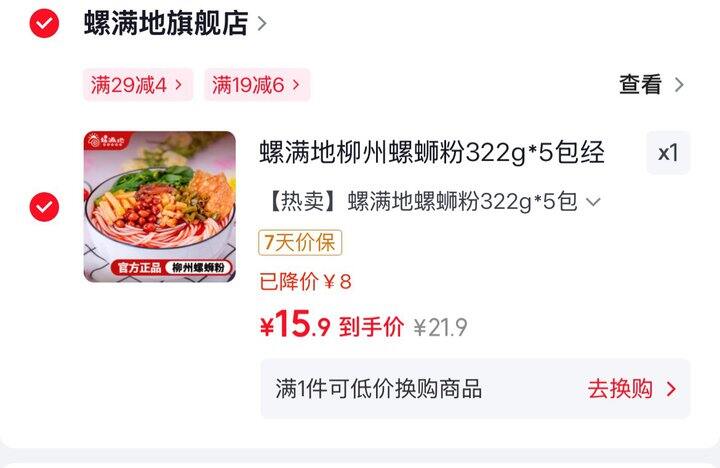Change the x1 item quantity
This screenshot has height=468, width=720.
(667, 153)
